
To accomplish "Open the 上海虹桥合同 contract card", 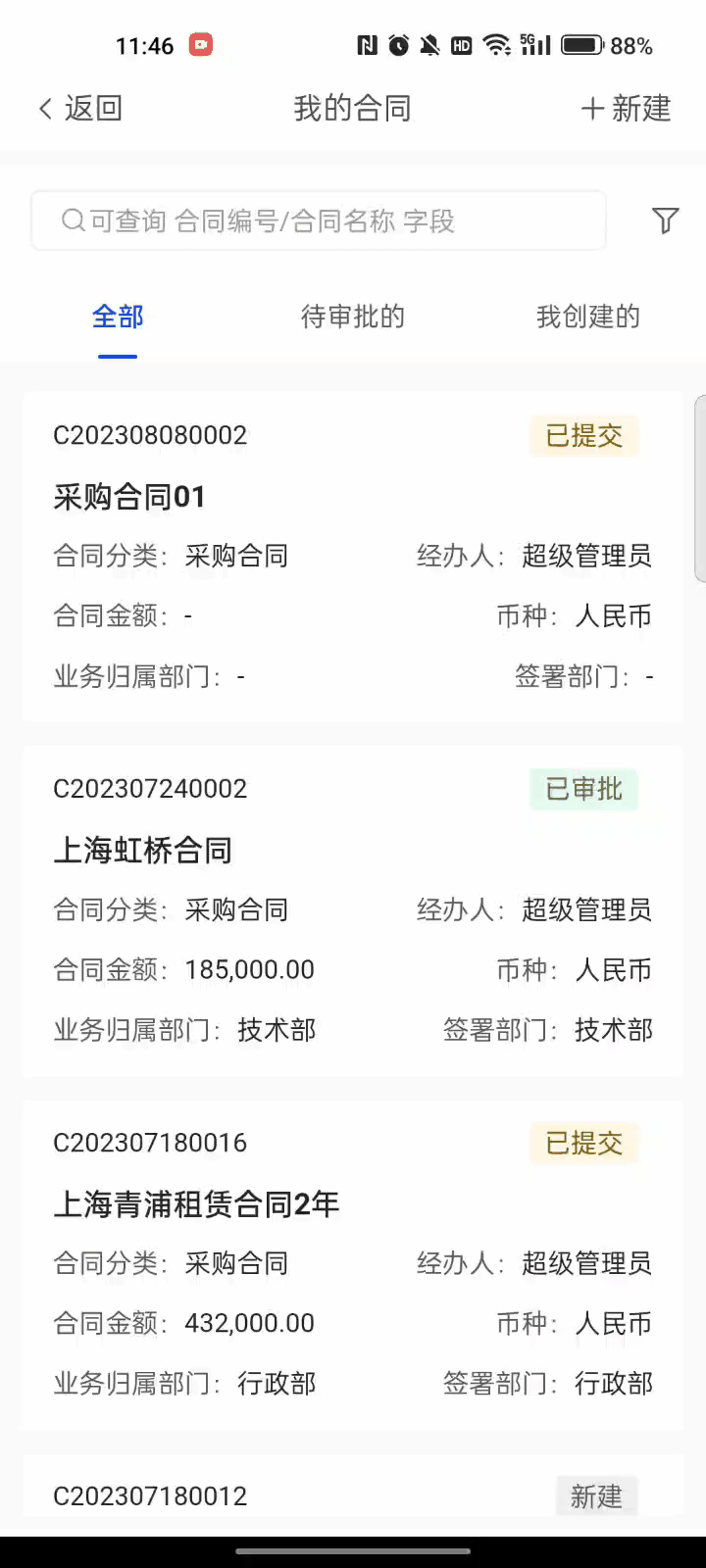I will click(x=352, y=909).
